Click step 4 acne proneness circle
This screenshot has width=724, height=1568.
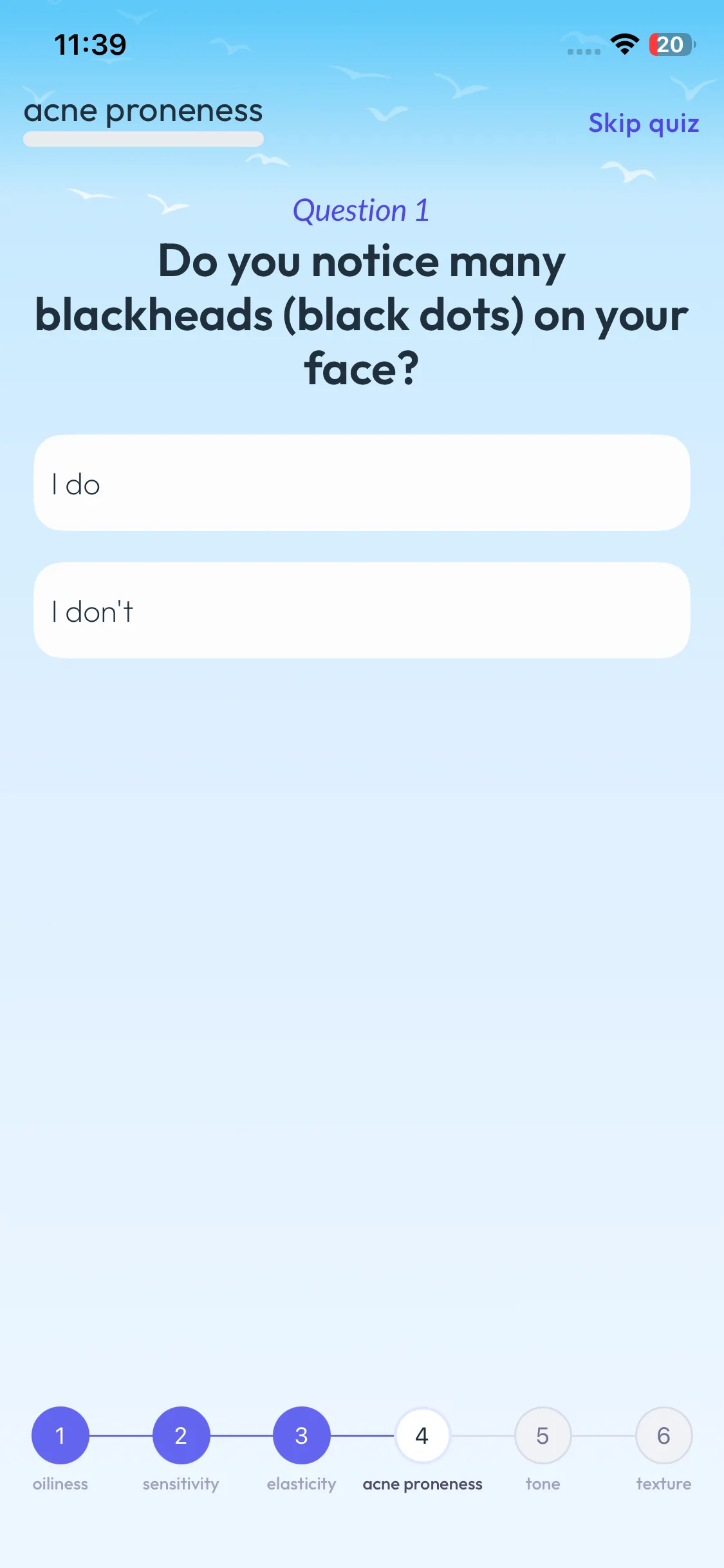422,1436
